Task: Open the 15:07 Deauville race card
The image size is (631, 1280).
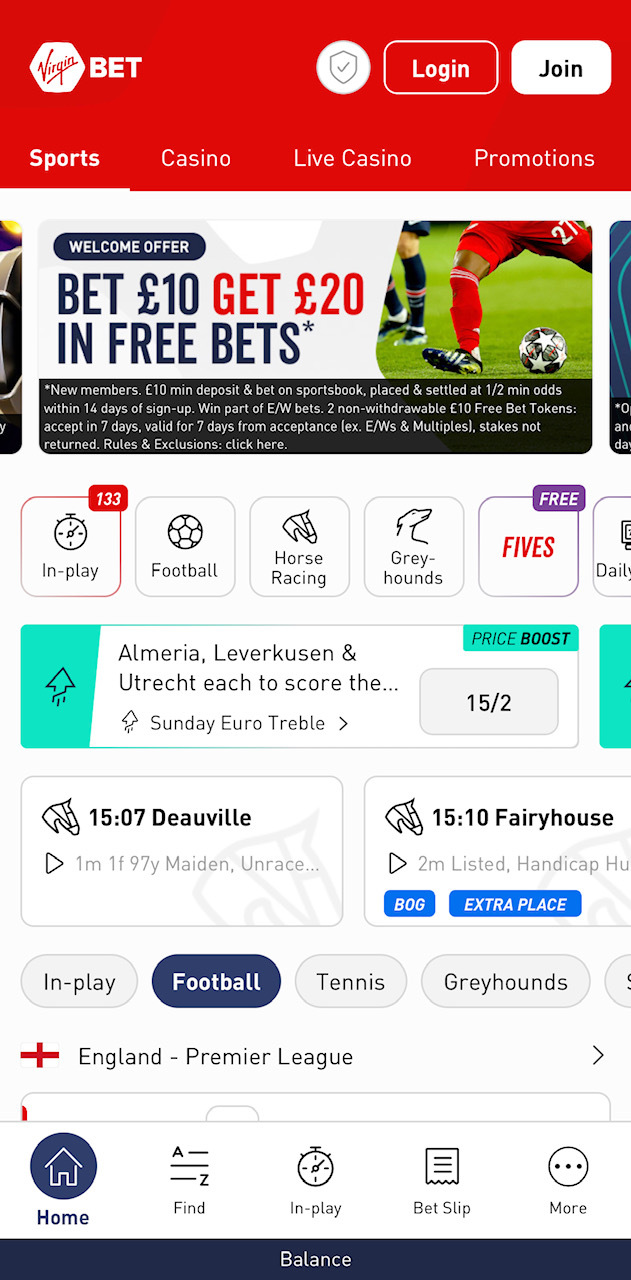Action: click(x=182, y=850)
